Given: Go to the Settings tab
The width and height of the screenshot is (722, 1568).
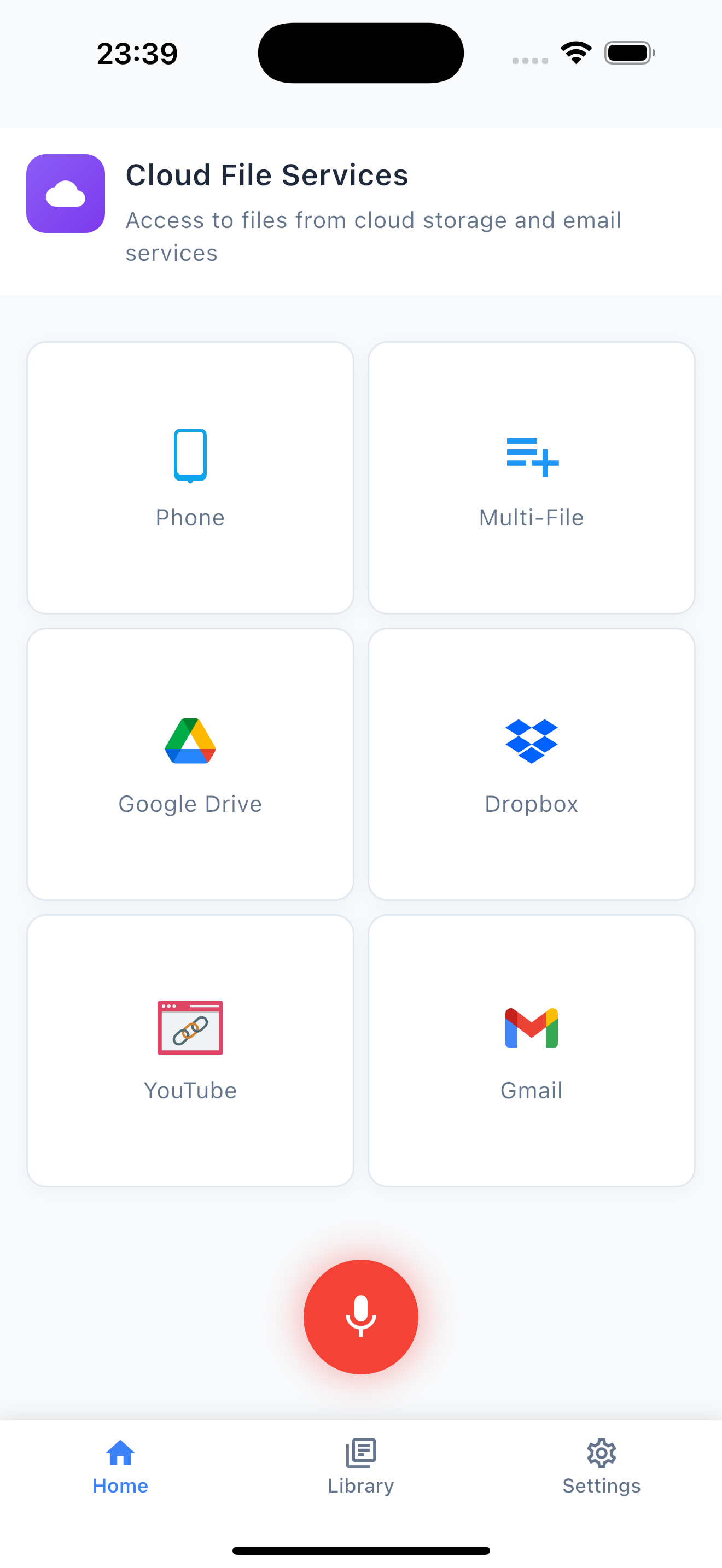Looking at the screenshot, I should [x=601, y=1467].
